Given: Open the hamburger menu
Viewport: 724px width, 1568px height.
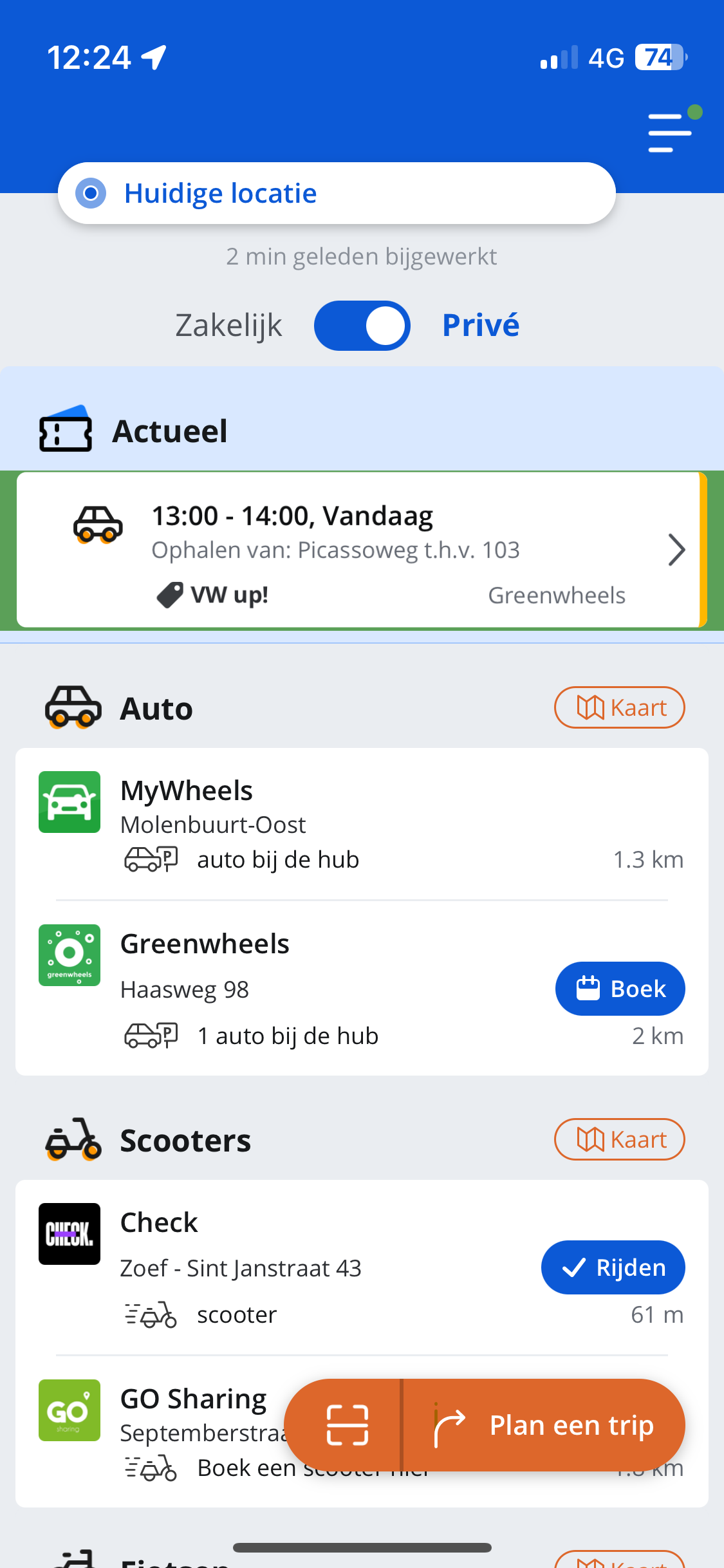Looking at the screenshot, I should 671,133.
